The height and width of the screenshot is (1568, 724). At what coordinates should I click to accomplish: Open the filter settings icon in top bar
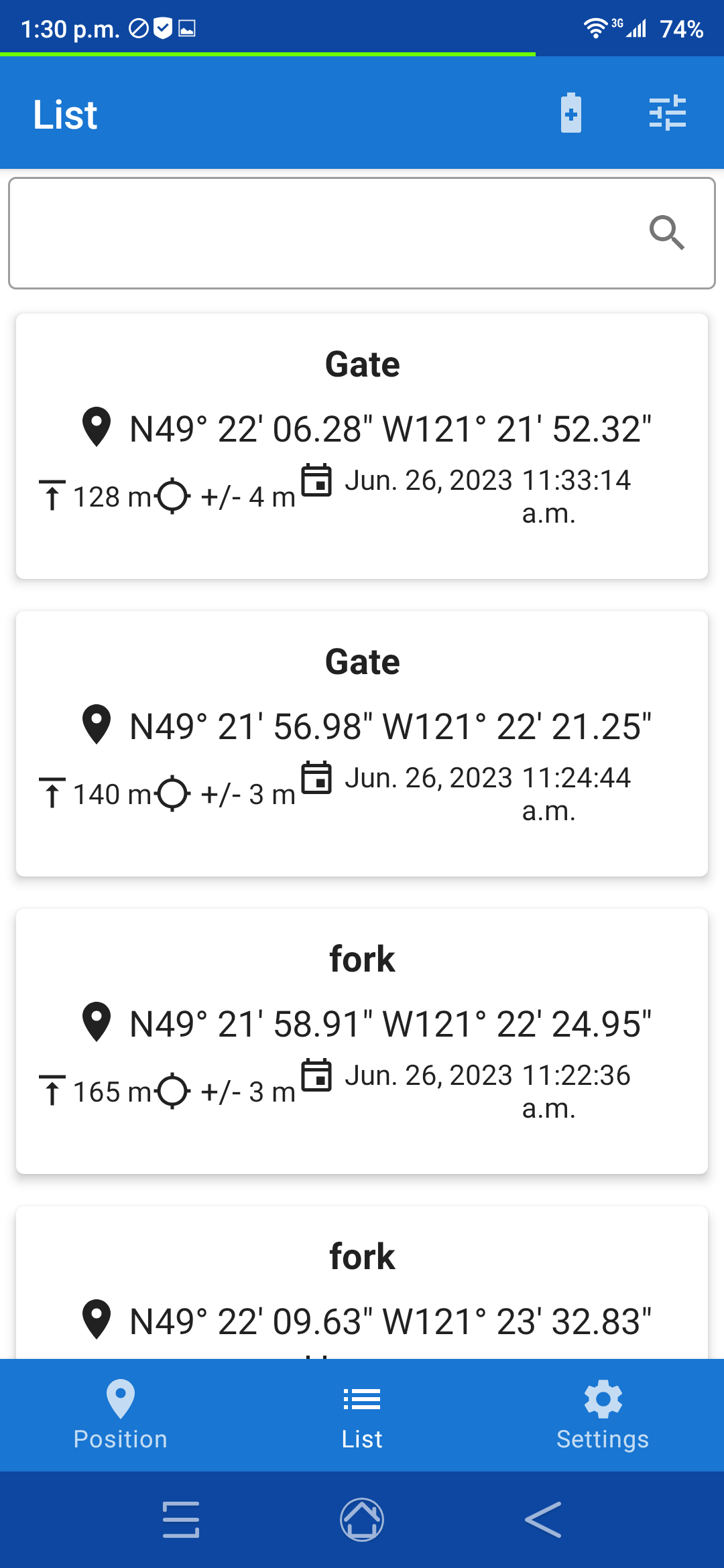[x=667, y=113]
